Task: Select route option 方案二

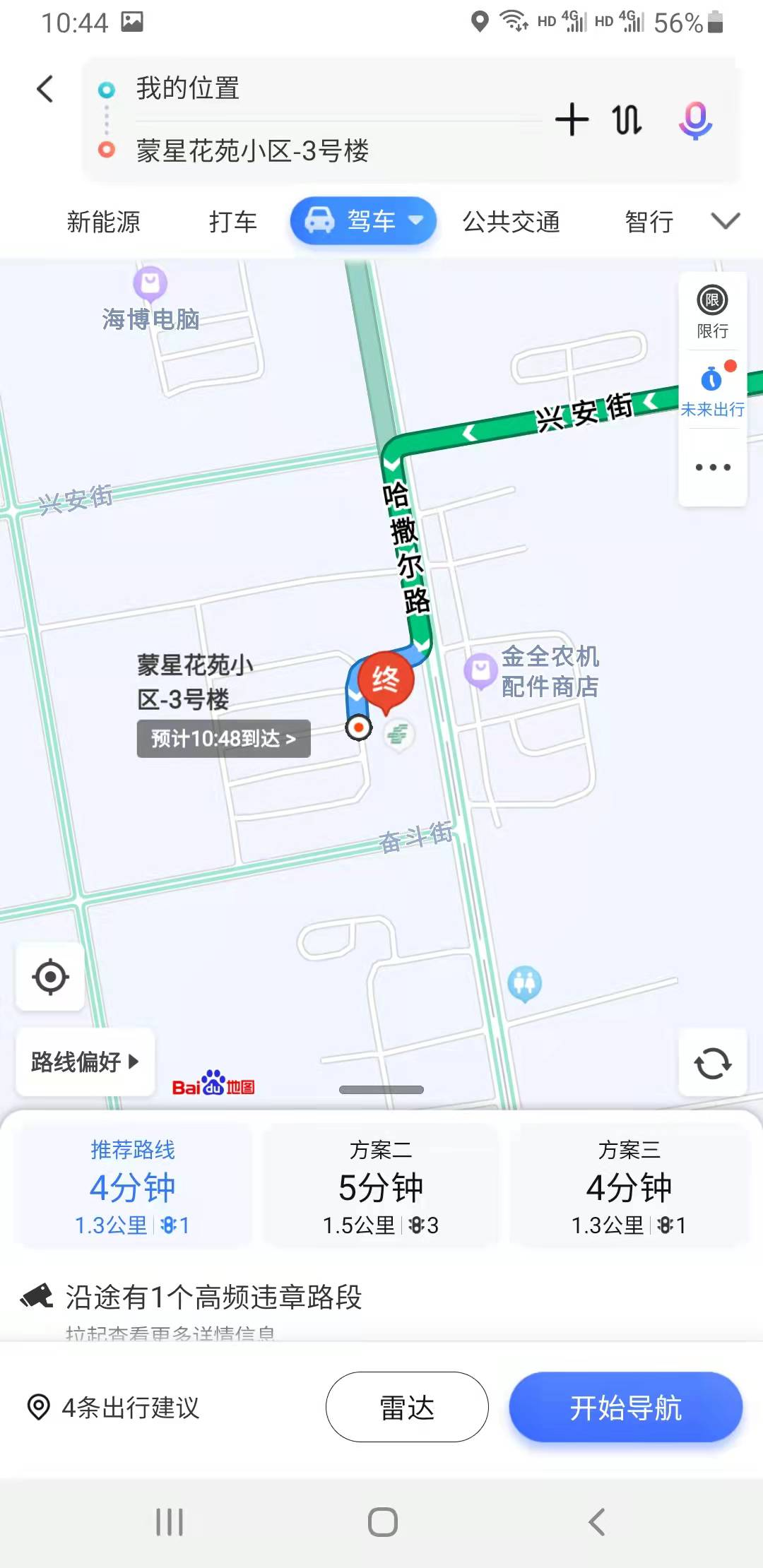Action: (381, 1186)
